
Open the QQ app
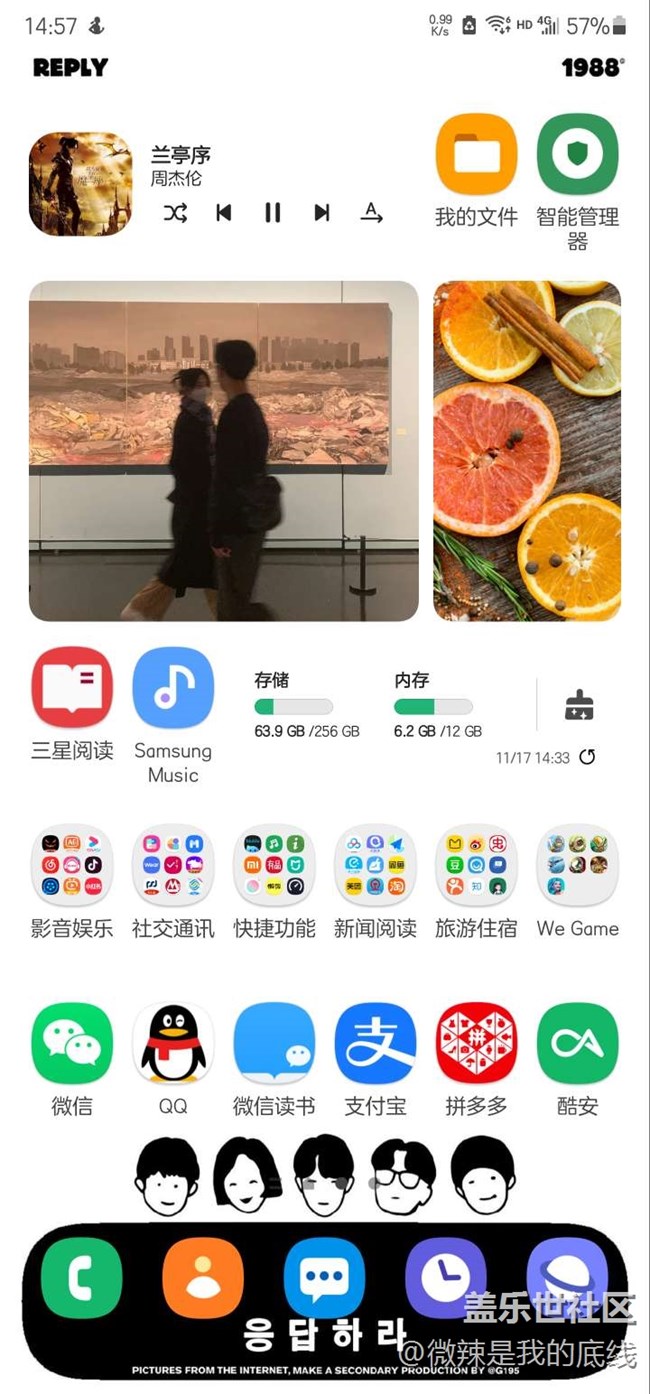click(x=173, y=1044)
